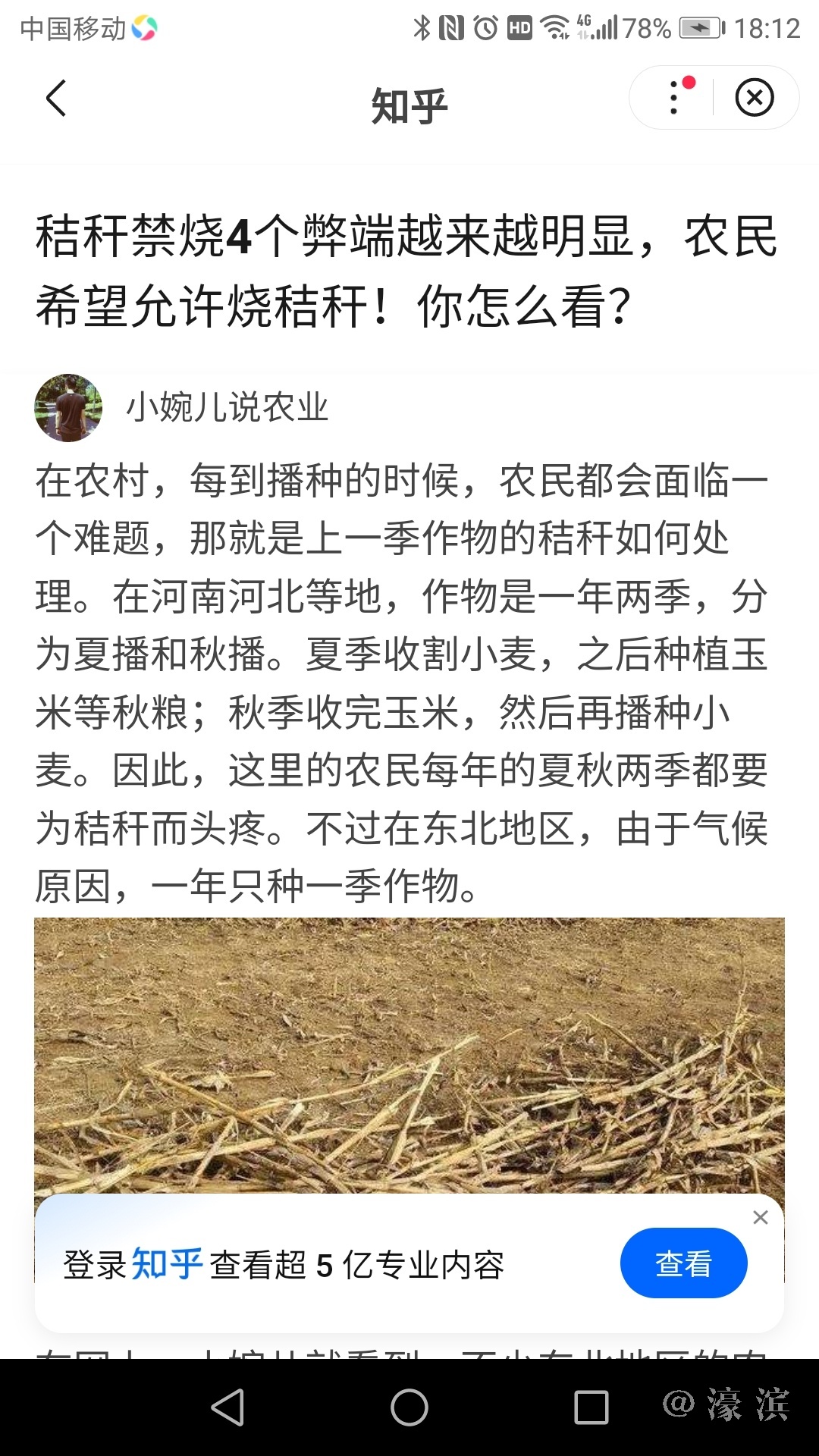Close the Zhihu mini program

755,99
